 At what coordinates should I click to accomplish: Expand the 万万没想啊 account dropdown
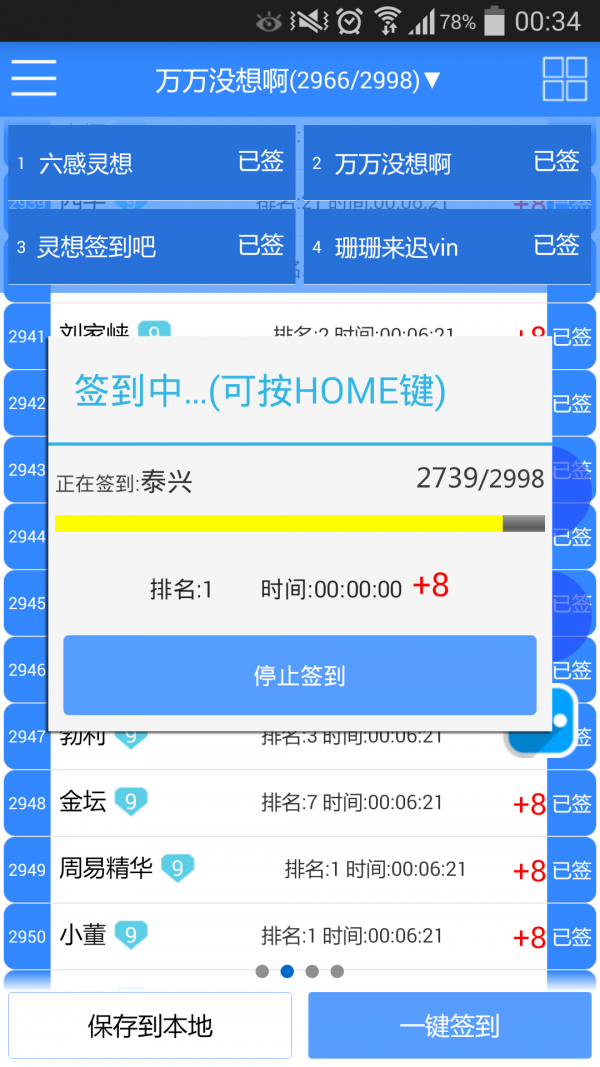[298, 80]
